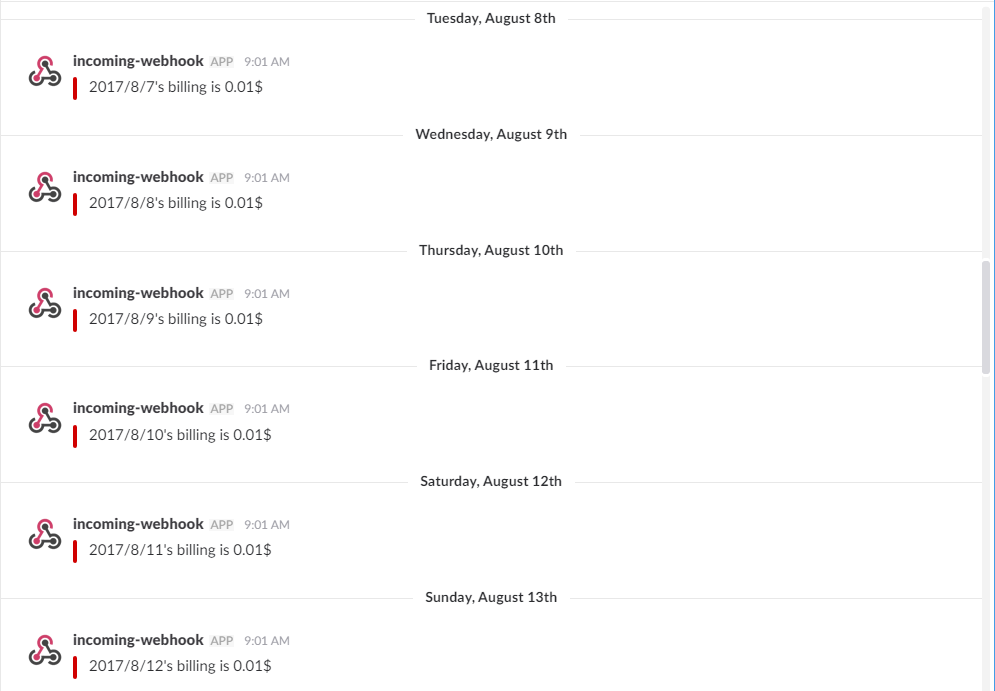Screen dimensions: 995x691
Task: Open 9:01 AM timestamp on 2017/8/11 billing message
Action: pos(267,524)
